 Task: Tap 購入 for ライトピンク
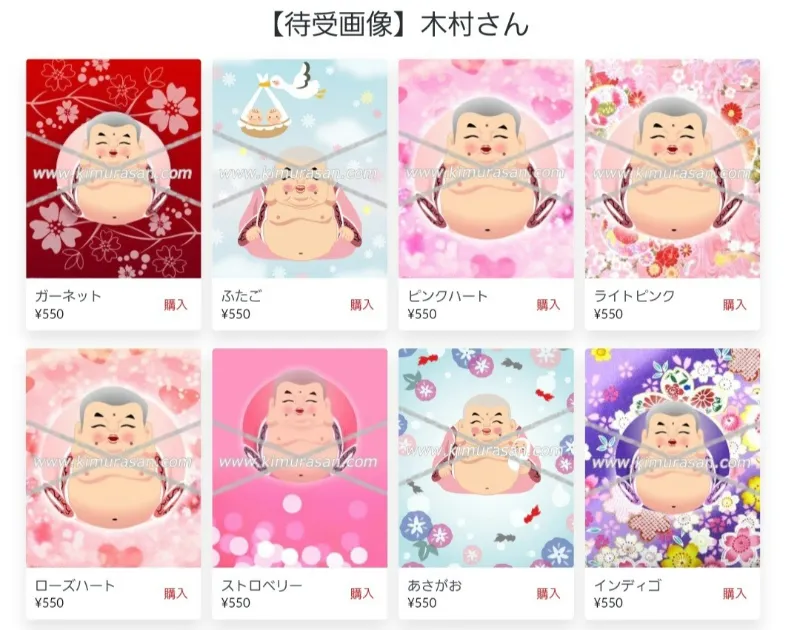[735, 305]
